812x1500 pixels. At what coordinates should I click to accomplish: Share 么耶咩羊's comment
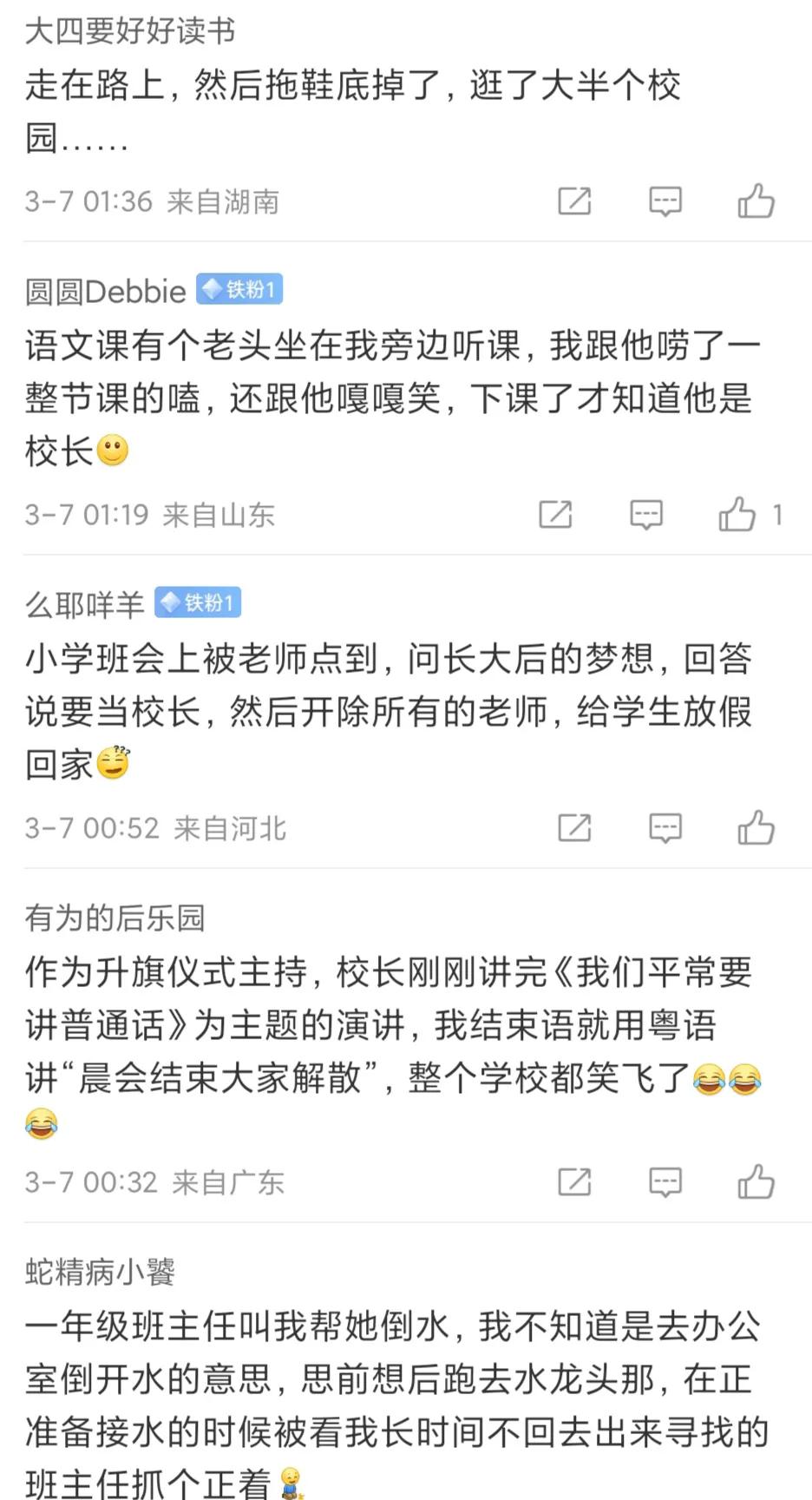coord(574,828)
